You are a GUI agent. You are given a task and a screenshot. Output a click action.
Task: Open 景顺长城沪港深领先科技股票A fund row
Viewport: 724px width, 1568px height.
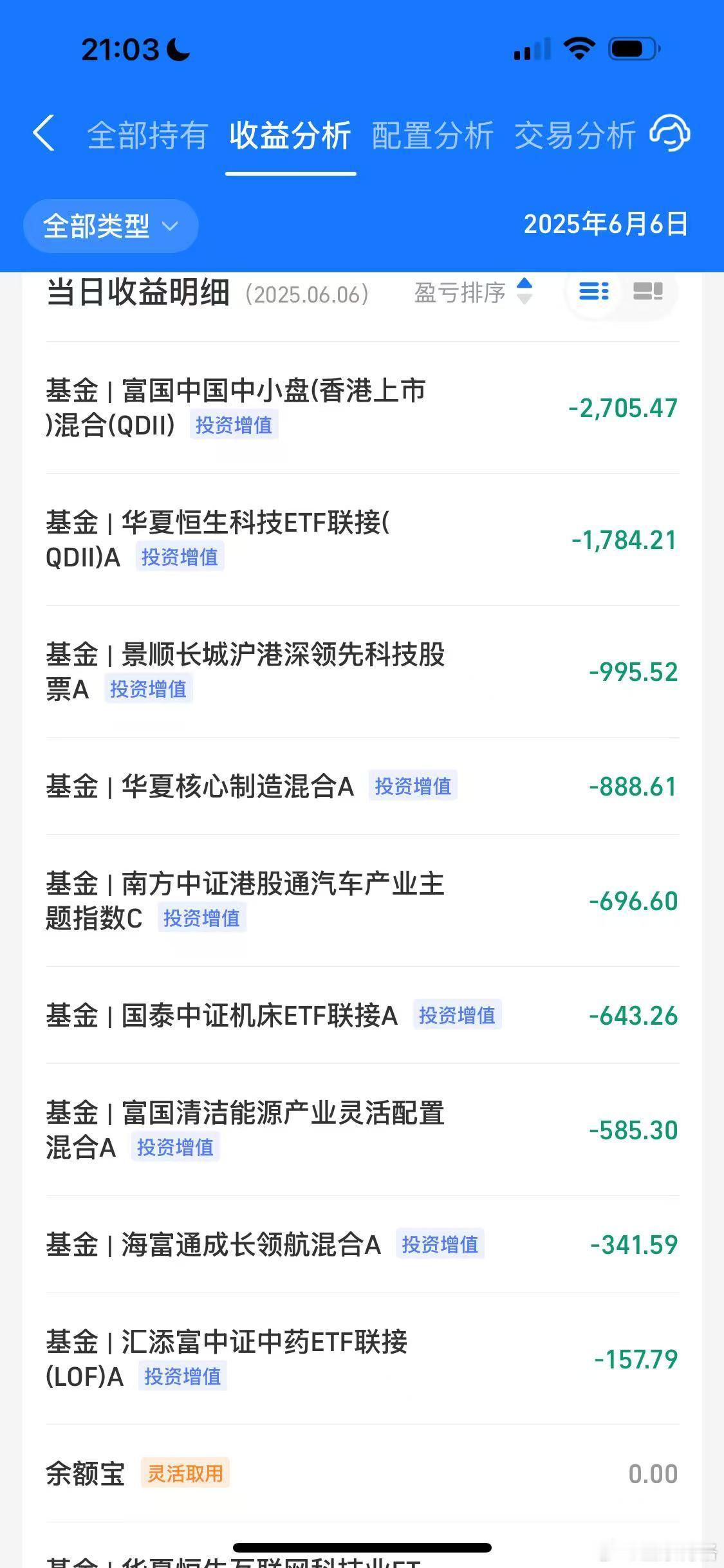tap(362, 672)
